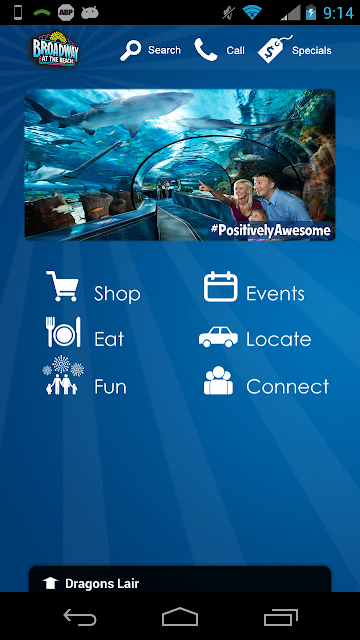360x640 pixels.
Task: View the Specials deals
Action: (295, 49)
